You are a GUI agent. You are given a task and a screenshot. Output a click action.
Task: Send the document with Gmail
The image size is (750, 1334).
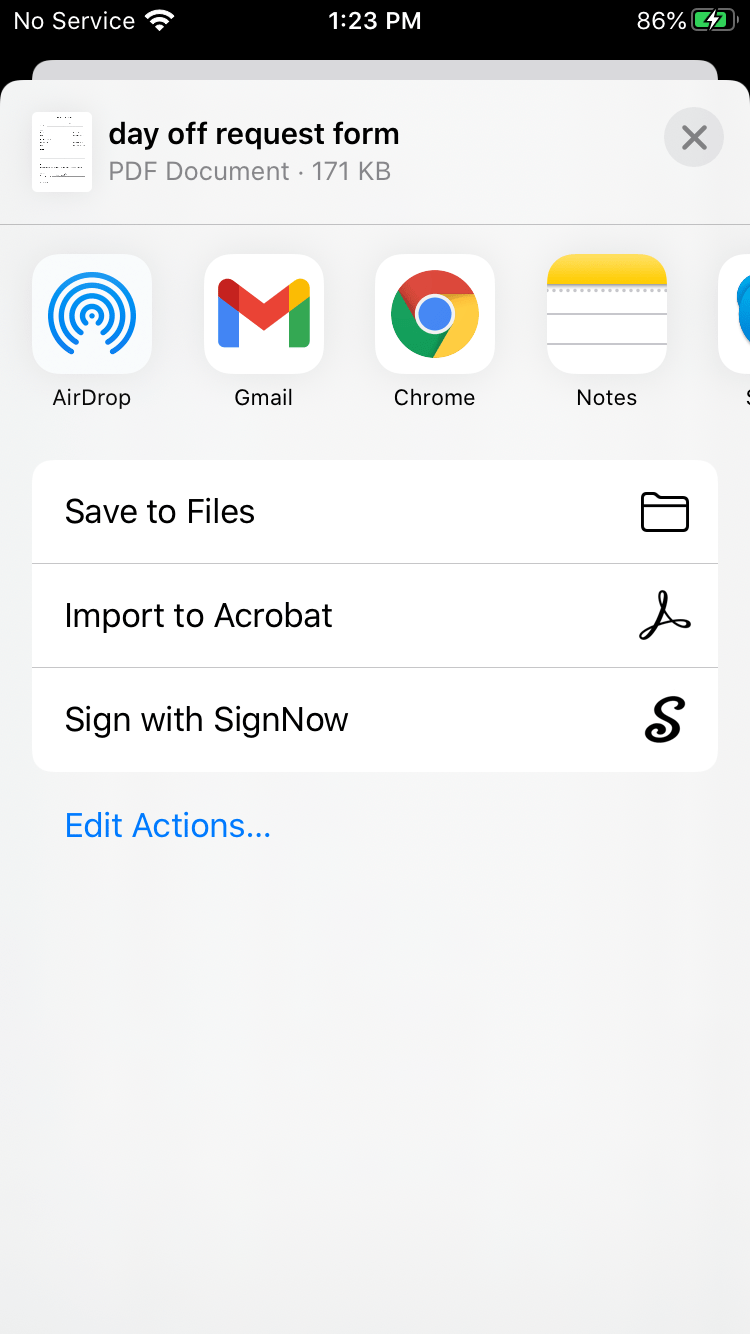[x=264, y=314]
